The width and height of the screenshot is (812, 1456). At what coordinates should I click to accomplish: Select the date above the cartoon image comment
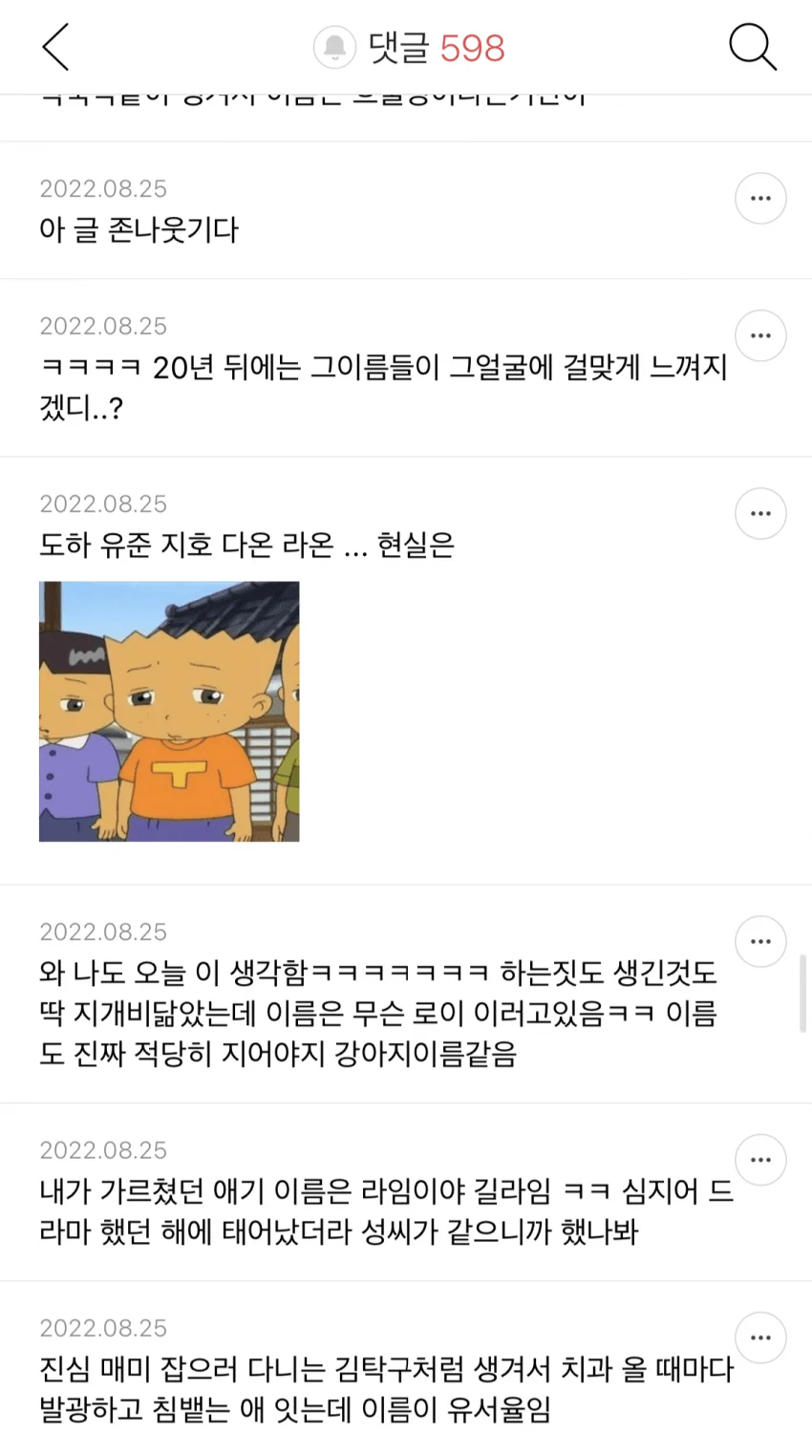coord(103,503)
